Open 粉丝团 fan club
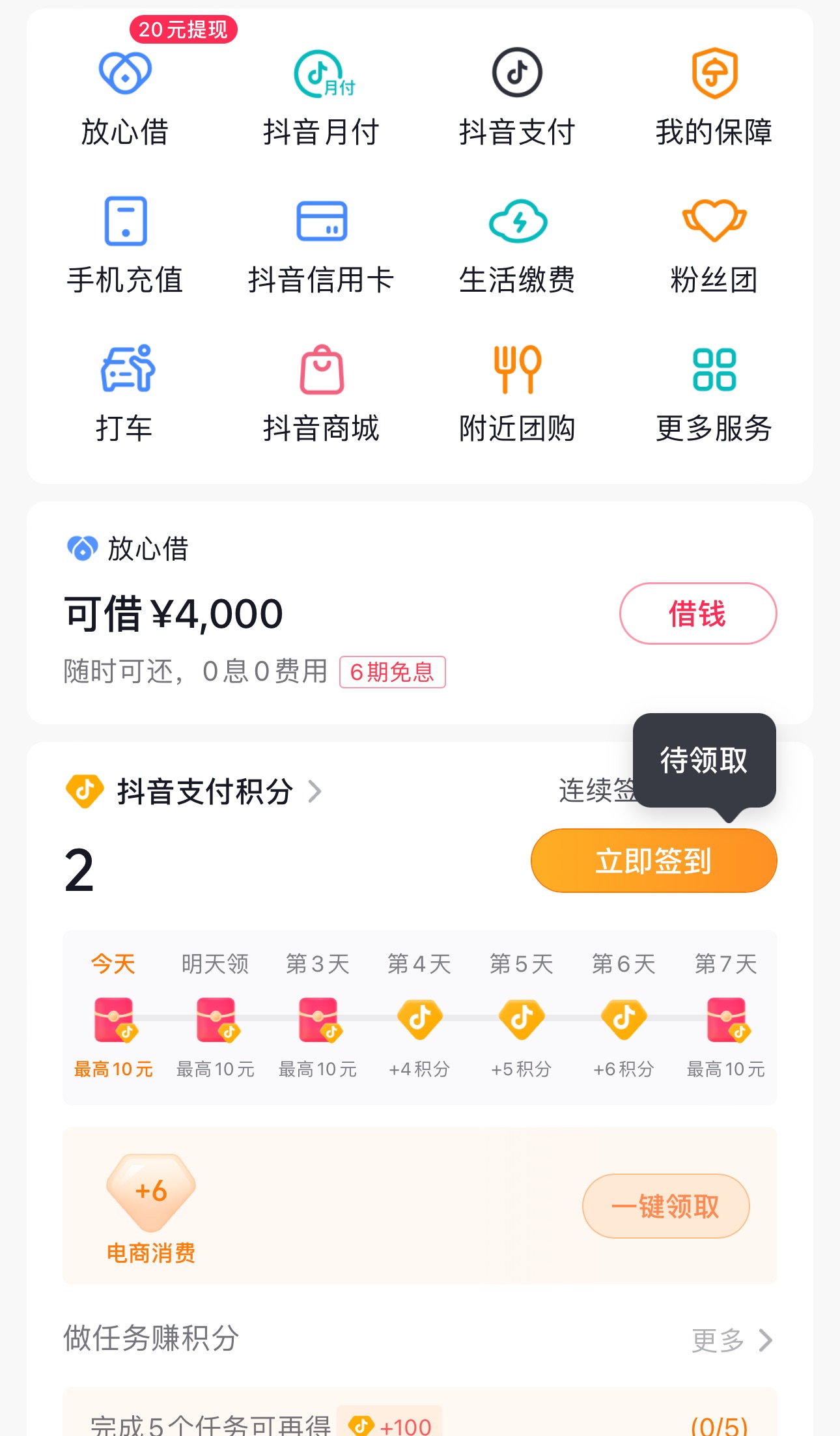 coord(714,246)
